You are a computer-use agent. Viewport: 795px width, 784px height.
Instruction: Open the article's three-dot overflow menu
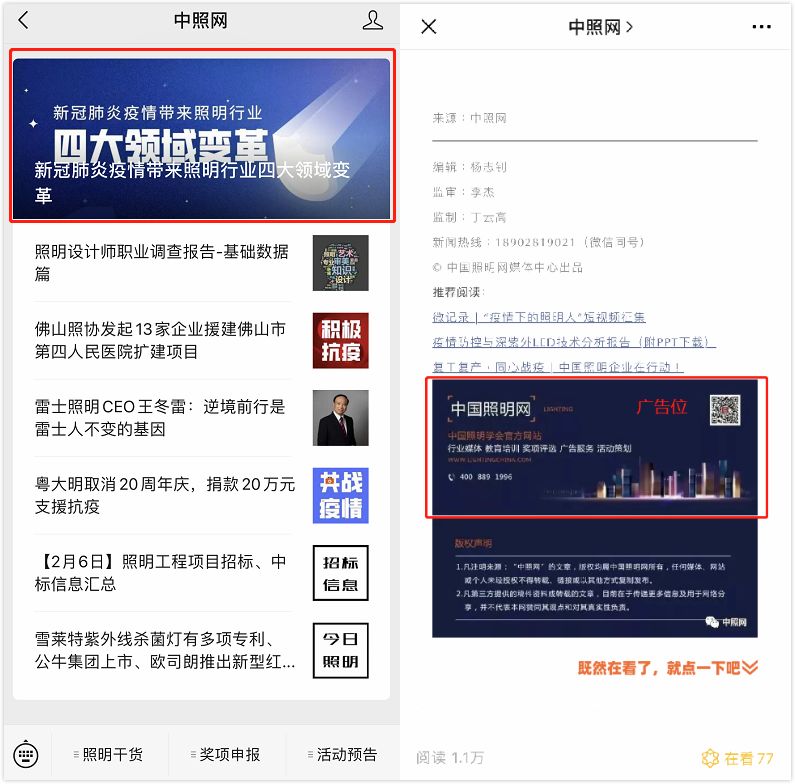(x=761, y=27)
